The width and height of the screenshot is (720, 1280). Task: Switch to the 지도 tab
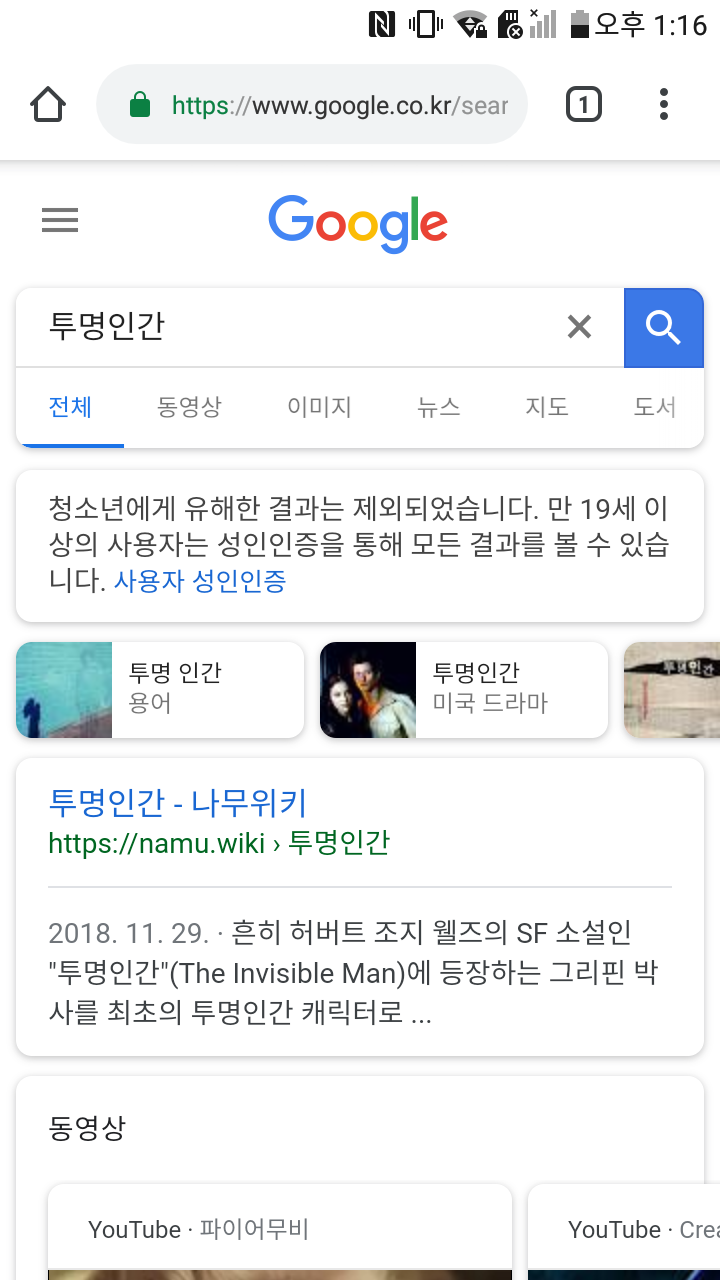click(547, 407)
